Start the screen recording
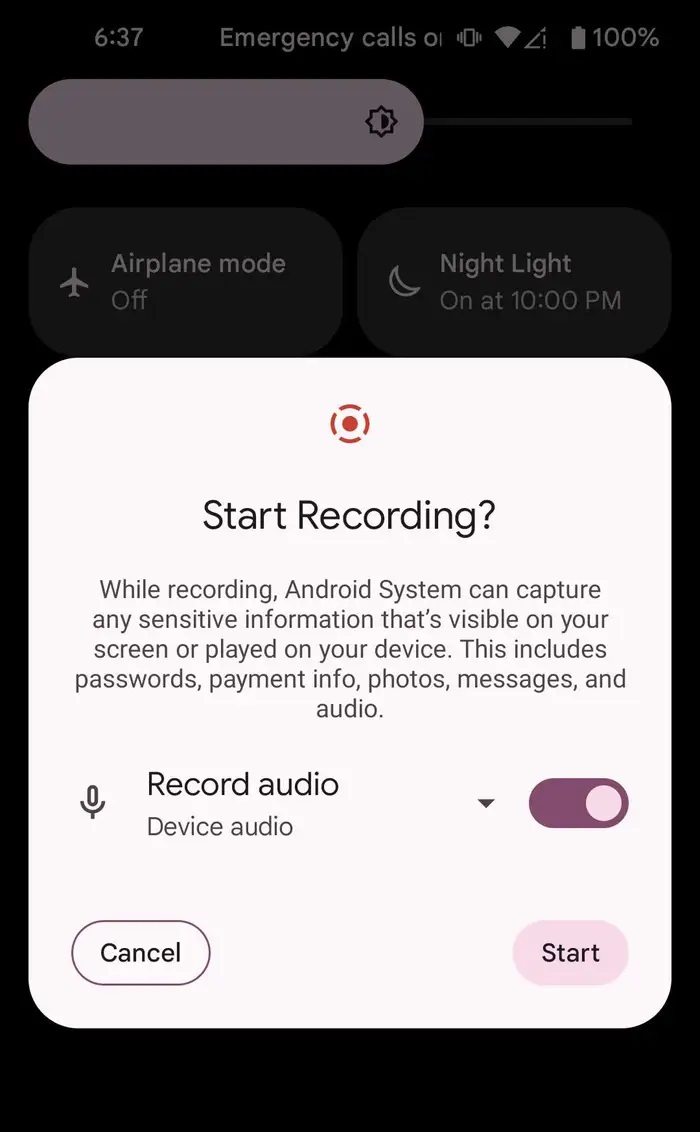This screenshot has height=1132, width=700. pyautogui.click(x=570, y=953)
